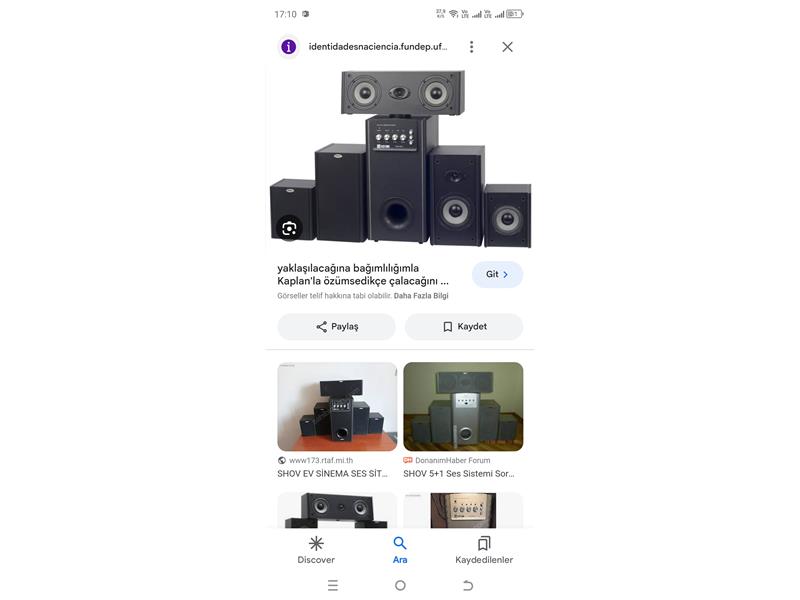The image size is (800, 600).
Task: Open the SHOV EV SİNEMA SES SİT result
Action: tap(337, 407)
